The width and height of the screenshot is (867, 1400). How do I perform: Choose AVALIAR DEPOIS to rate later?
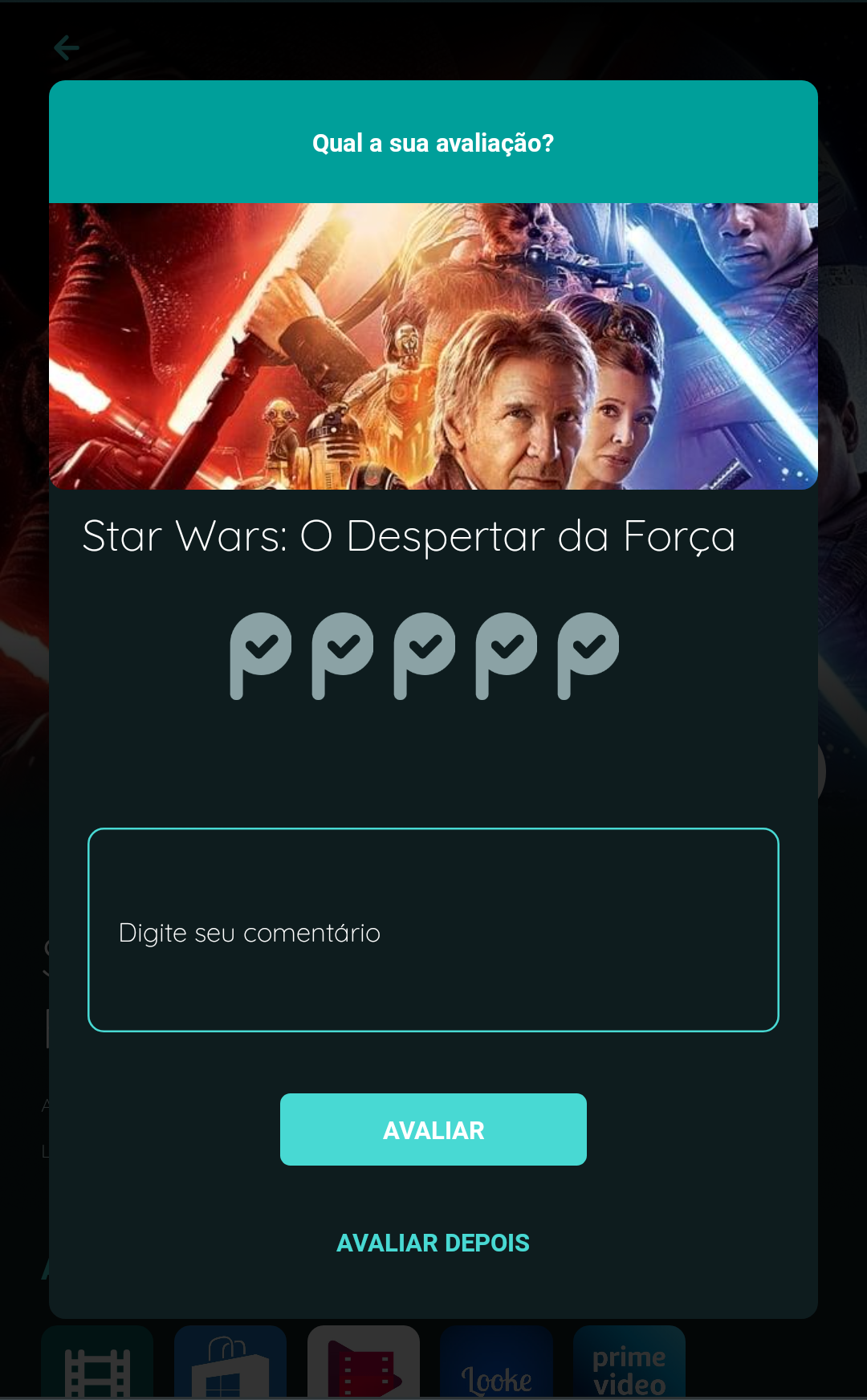point(433,1243)
